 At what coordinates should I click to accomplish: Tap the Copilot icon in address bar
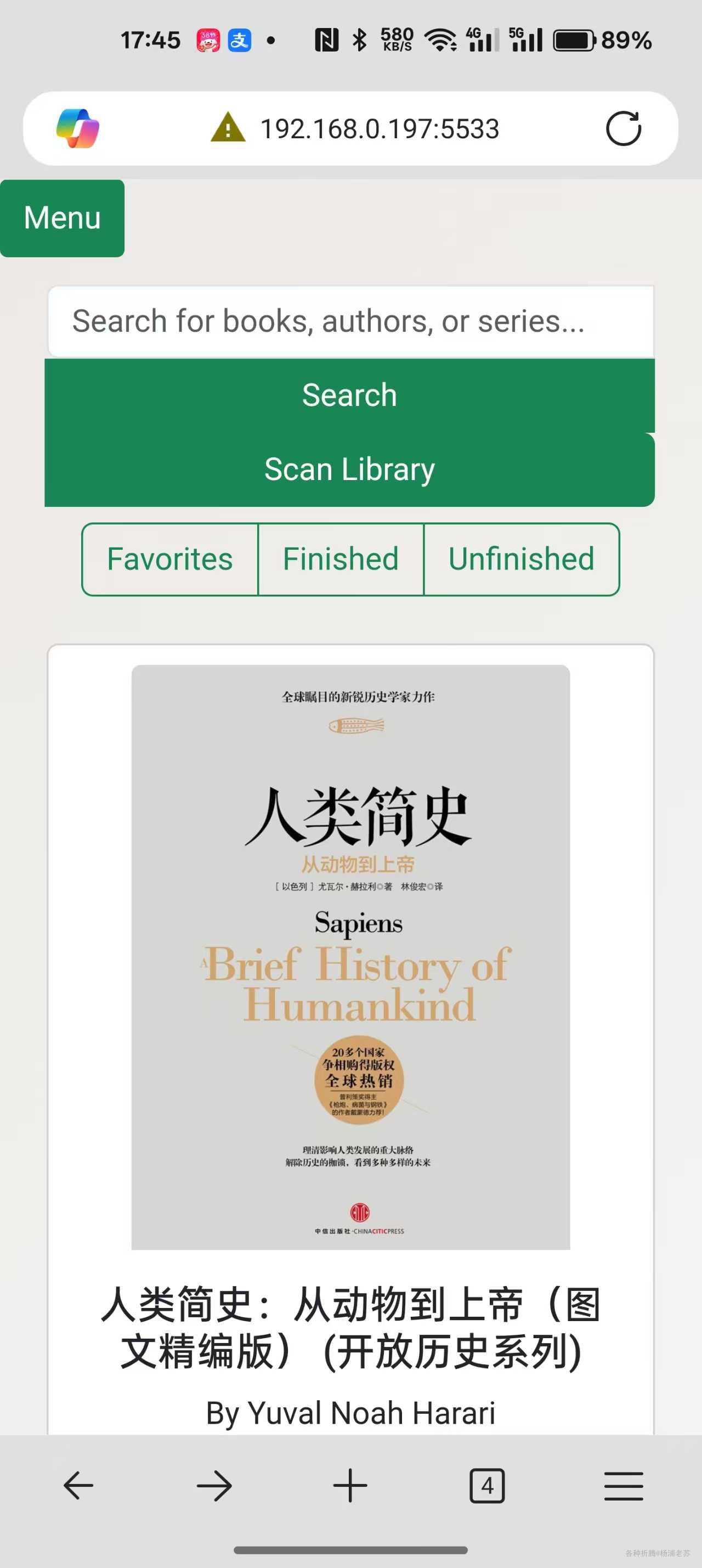click(x=78, y=128)
